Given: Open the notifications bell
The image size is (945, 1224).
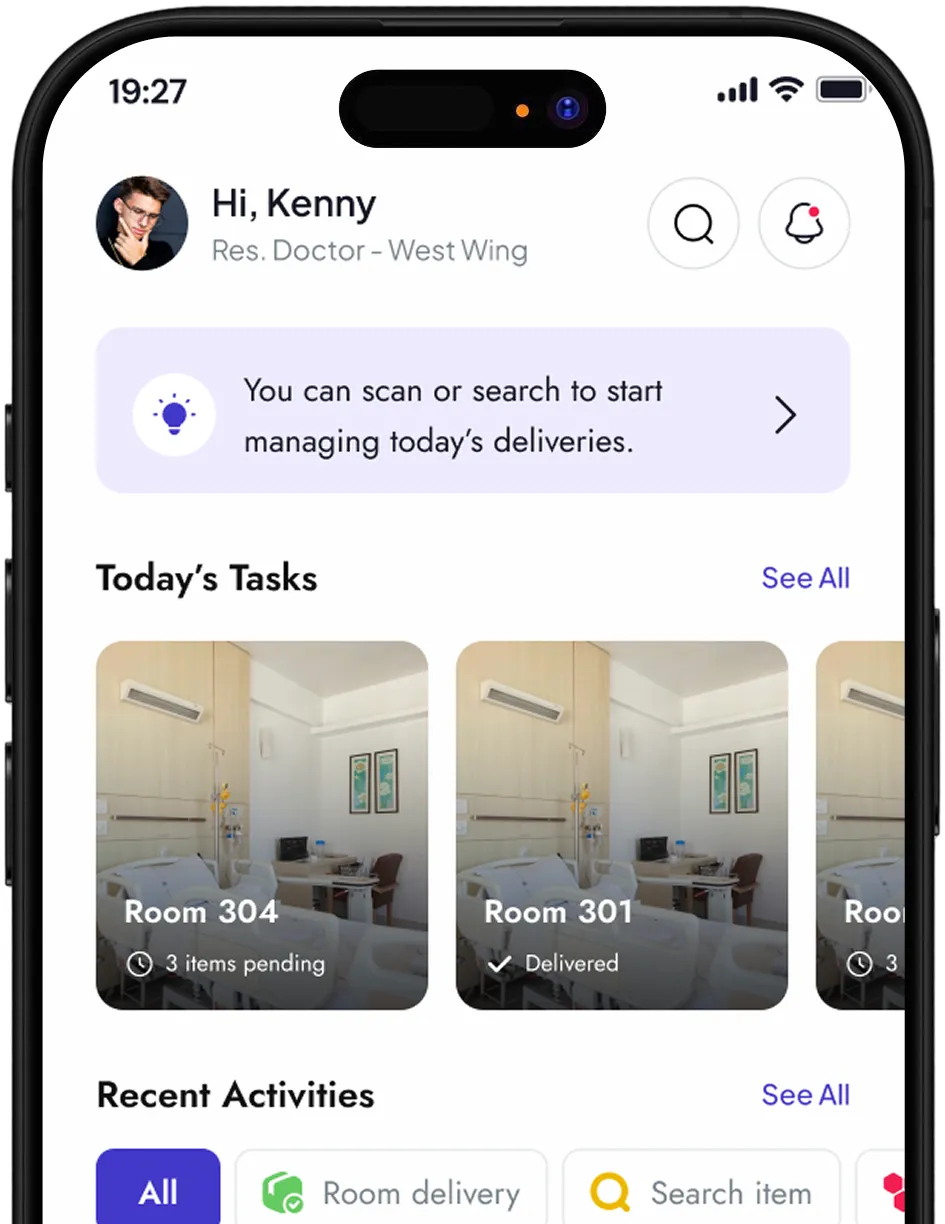Looking at the screenshot, I should click(804, 224).
